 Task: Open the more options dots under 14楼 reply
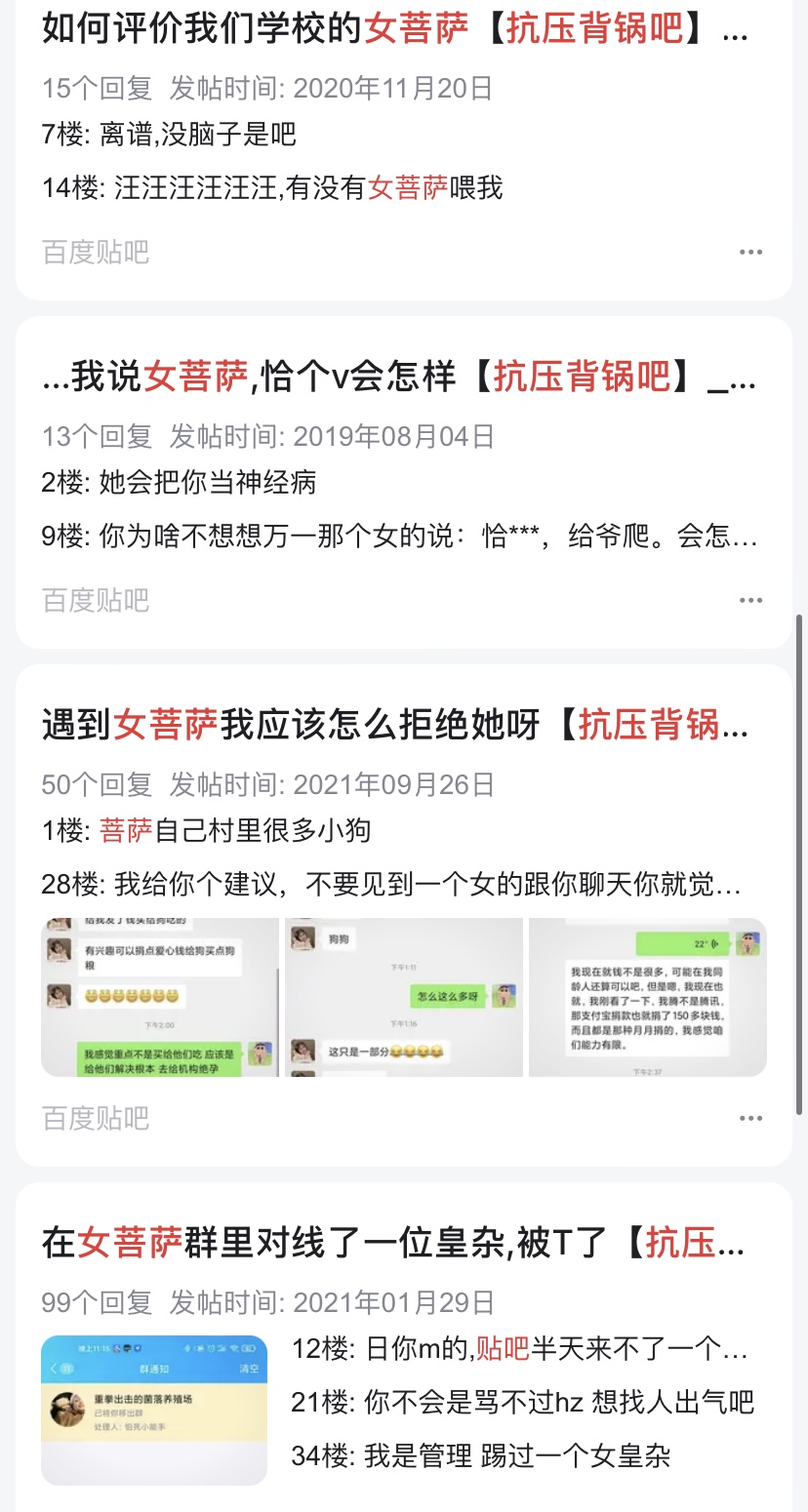[750, 252]
